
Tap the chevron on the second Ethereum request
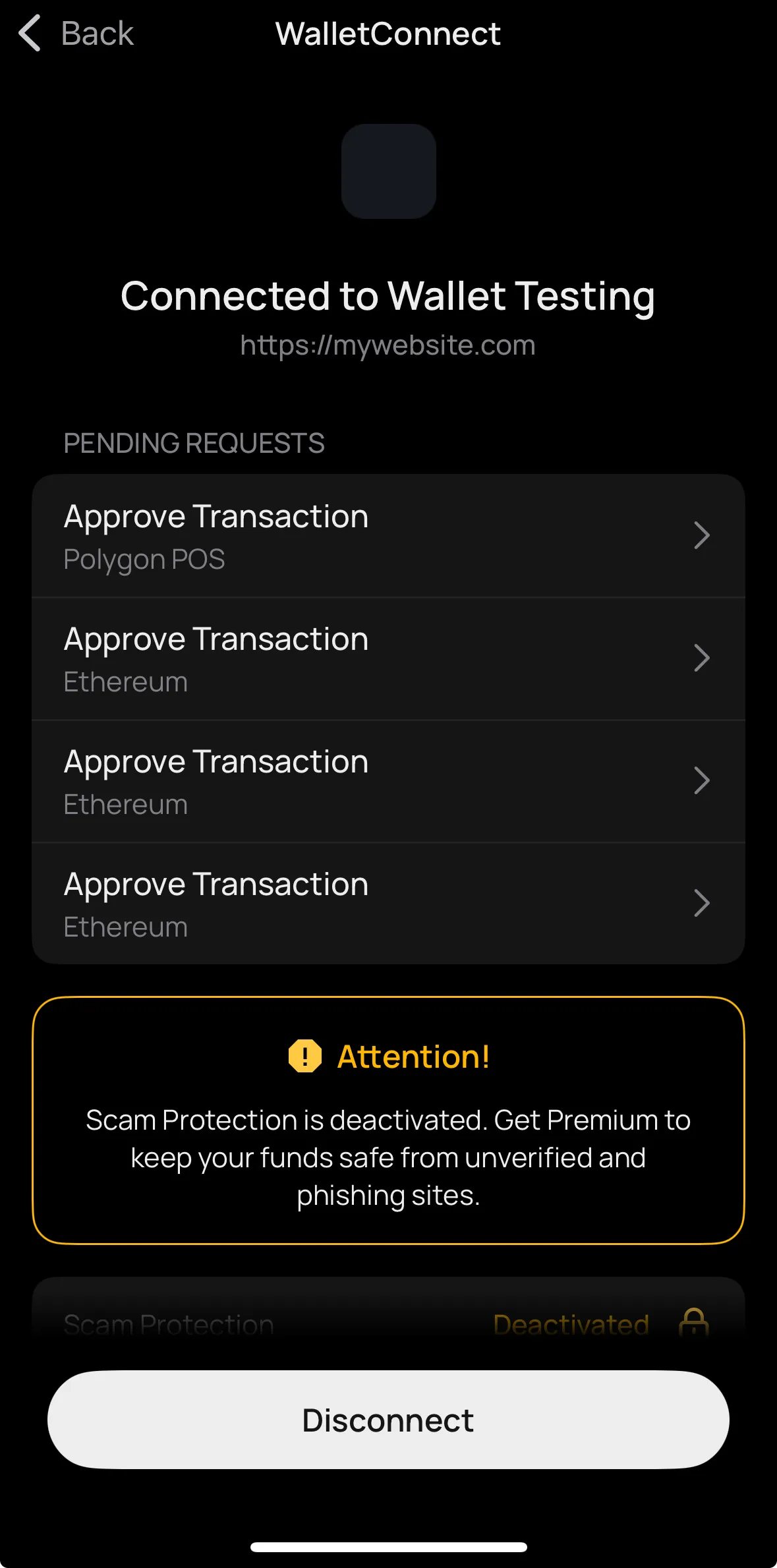coord(703,780)
